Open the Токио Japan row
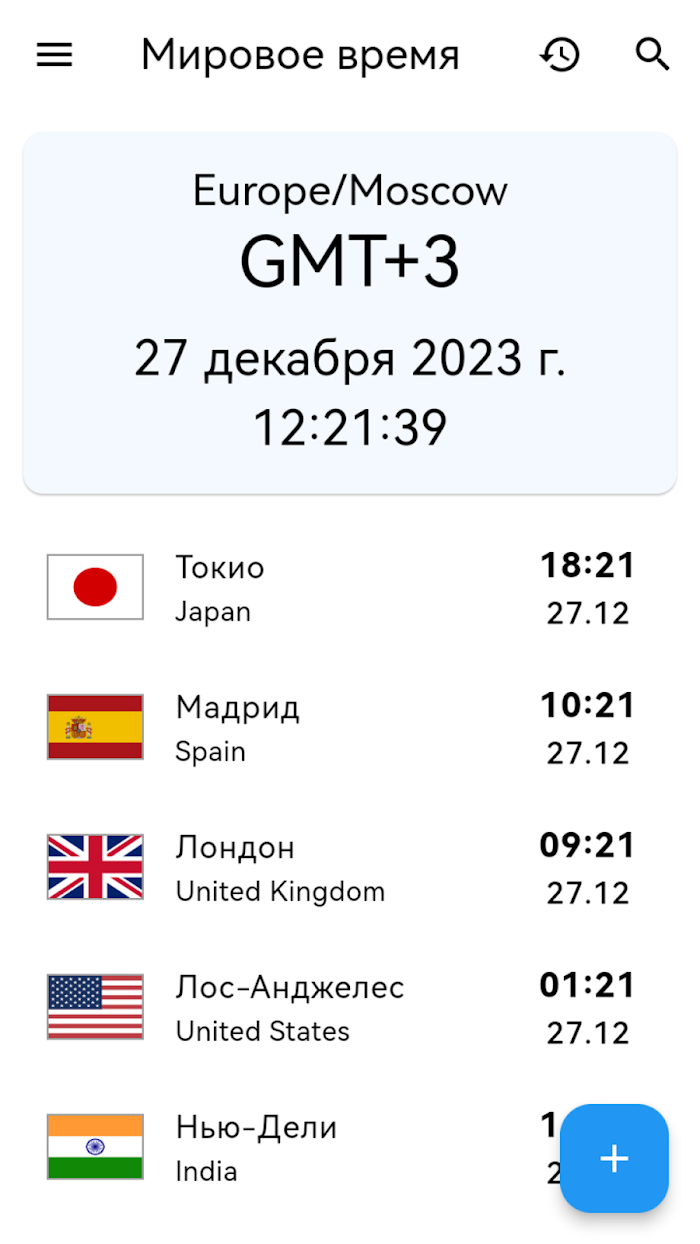This screenshot has width=700, height=1244. (340, 588)
